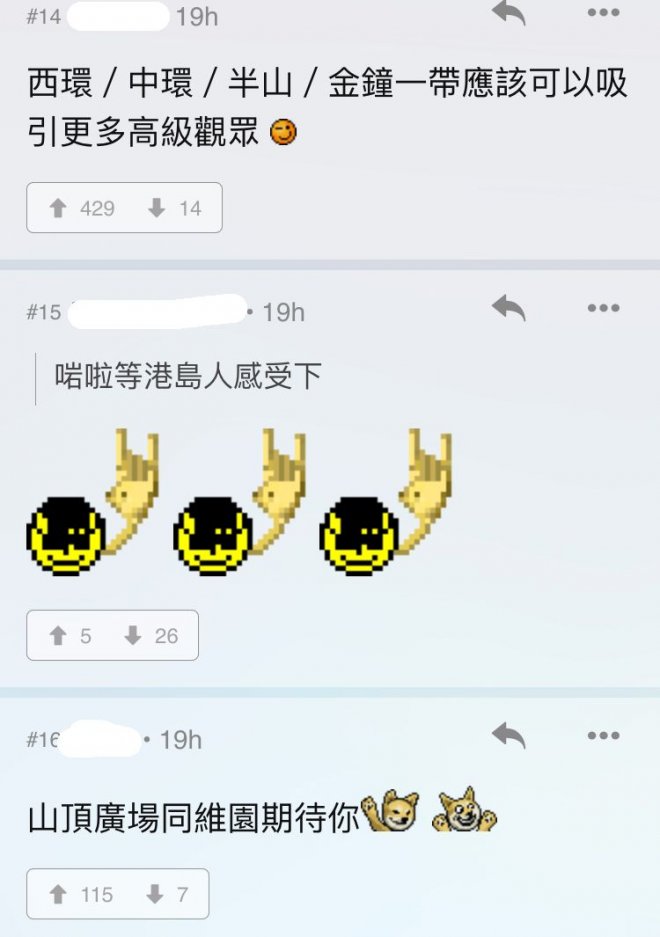This screenshot has width=660, height=937.
Task: Upvote comment #15 showing 5 likes
Action: pyautogui.click(x=70, y=635)
